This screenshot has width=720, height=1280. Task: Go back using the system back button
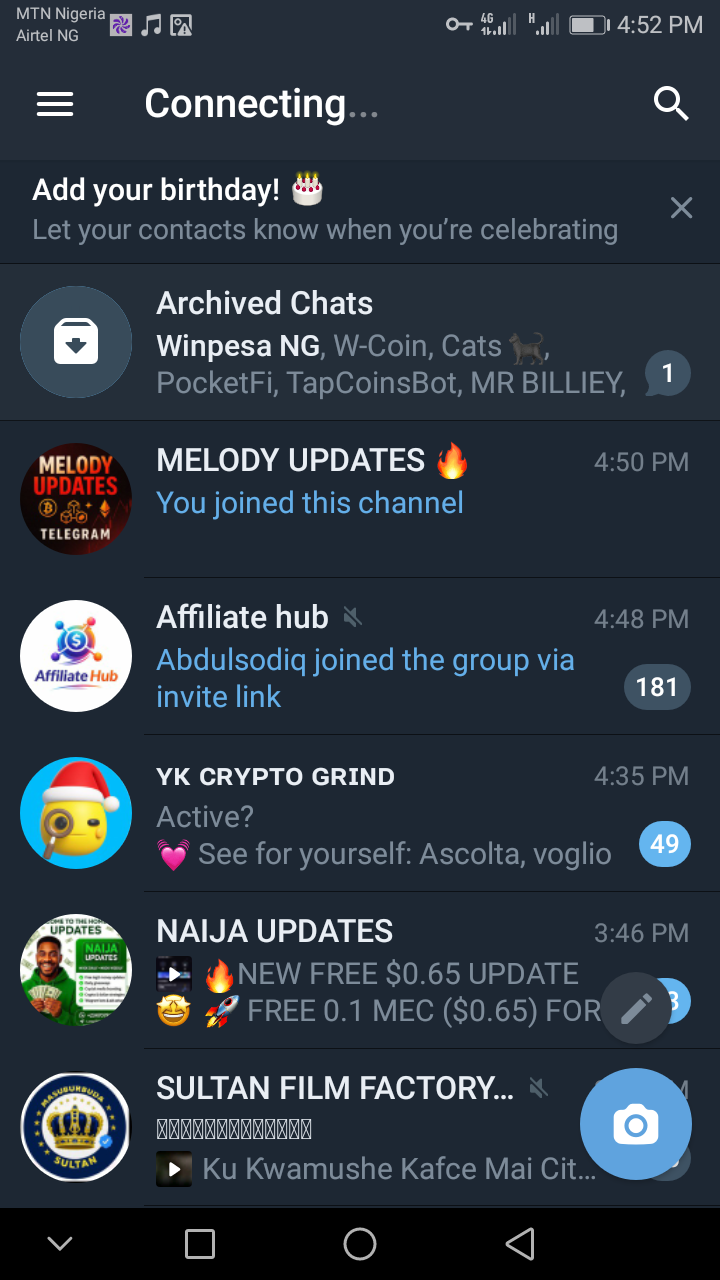click(x=520, y=1244)
